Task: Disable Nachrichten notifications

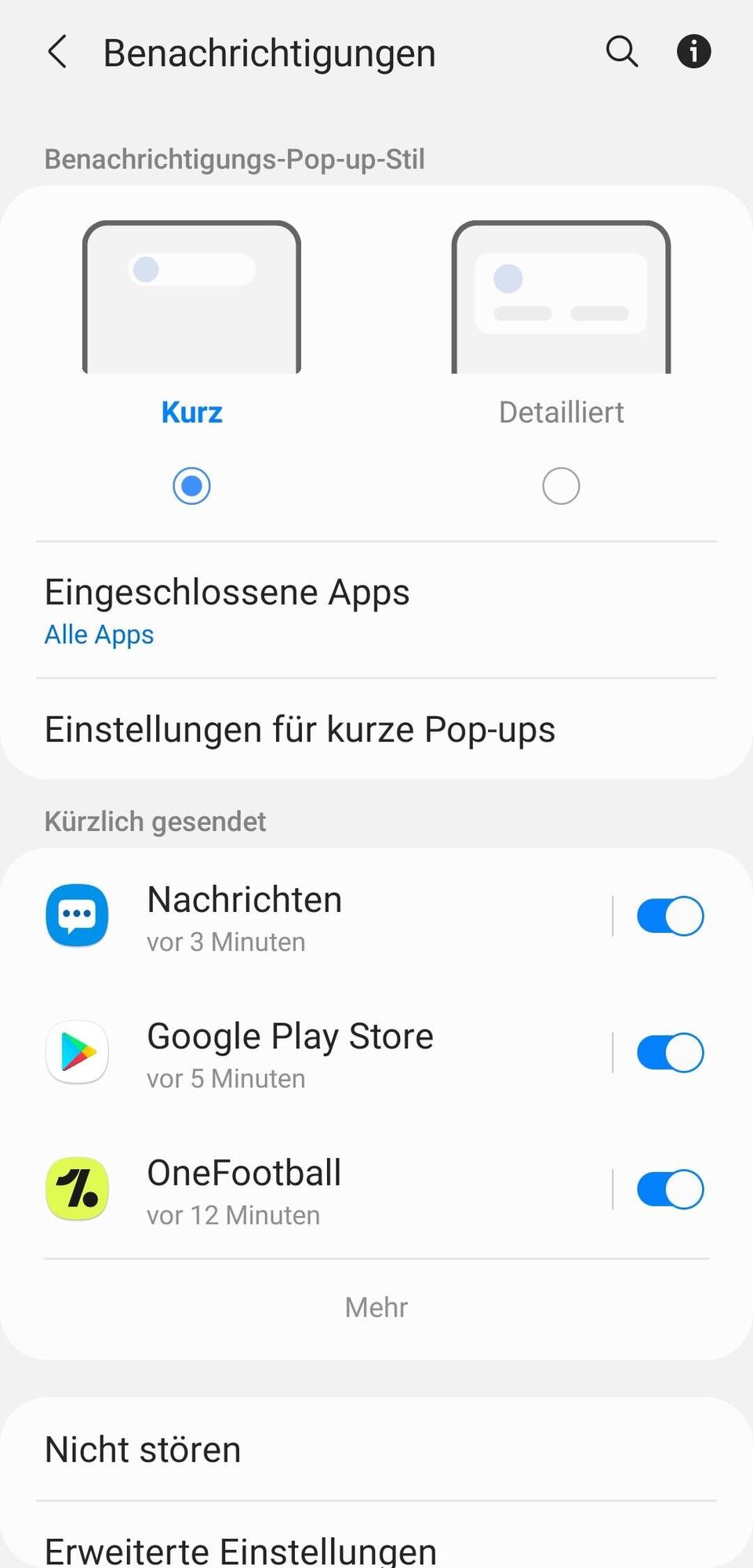Action: (670, 916)
